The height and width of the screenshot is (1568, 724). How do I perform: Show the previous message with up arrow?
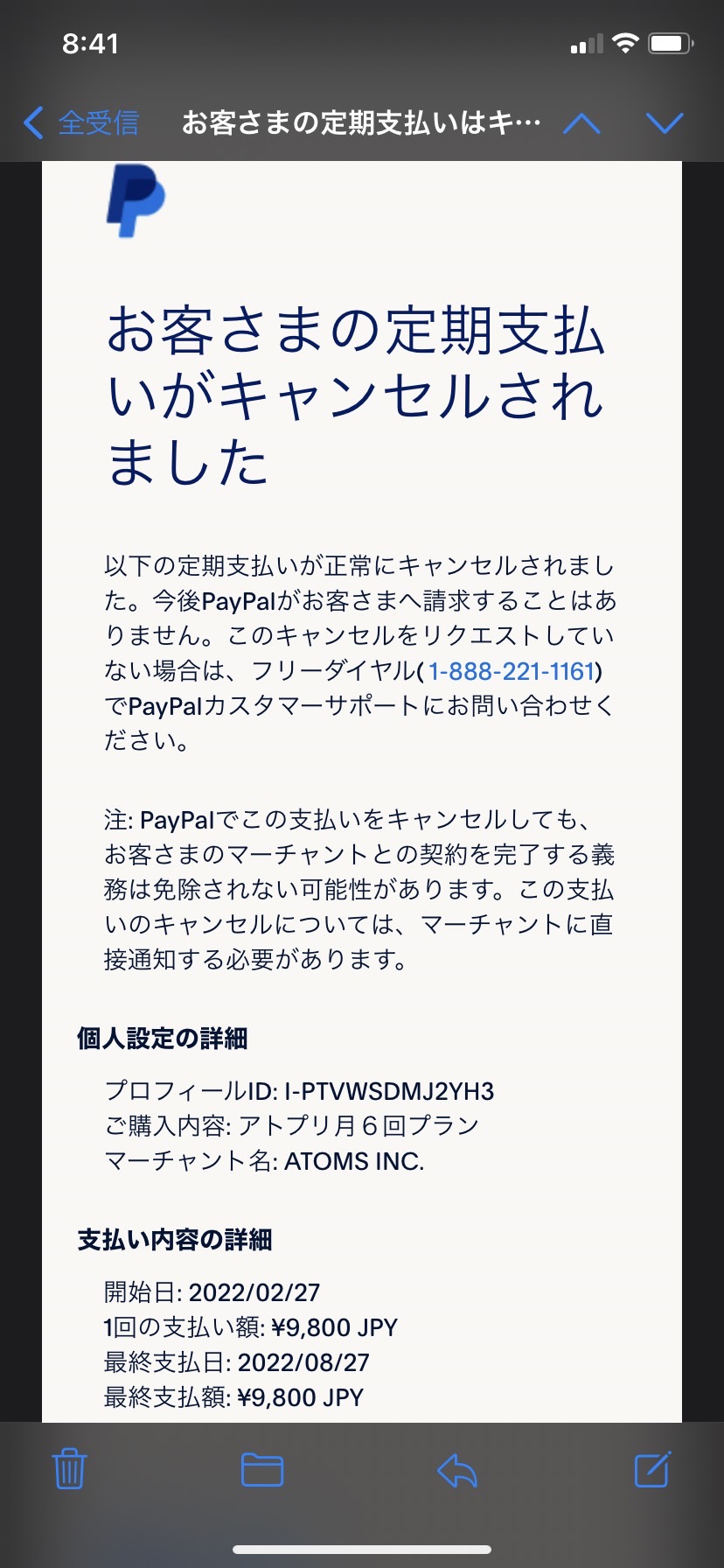pos(581,122)
